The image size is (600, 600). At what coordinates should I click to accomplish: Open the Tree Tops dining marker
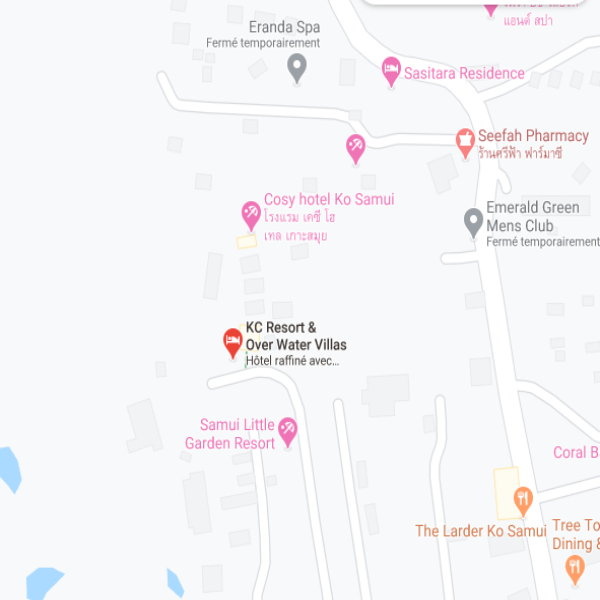point(574,569)
